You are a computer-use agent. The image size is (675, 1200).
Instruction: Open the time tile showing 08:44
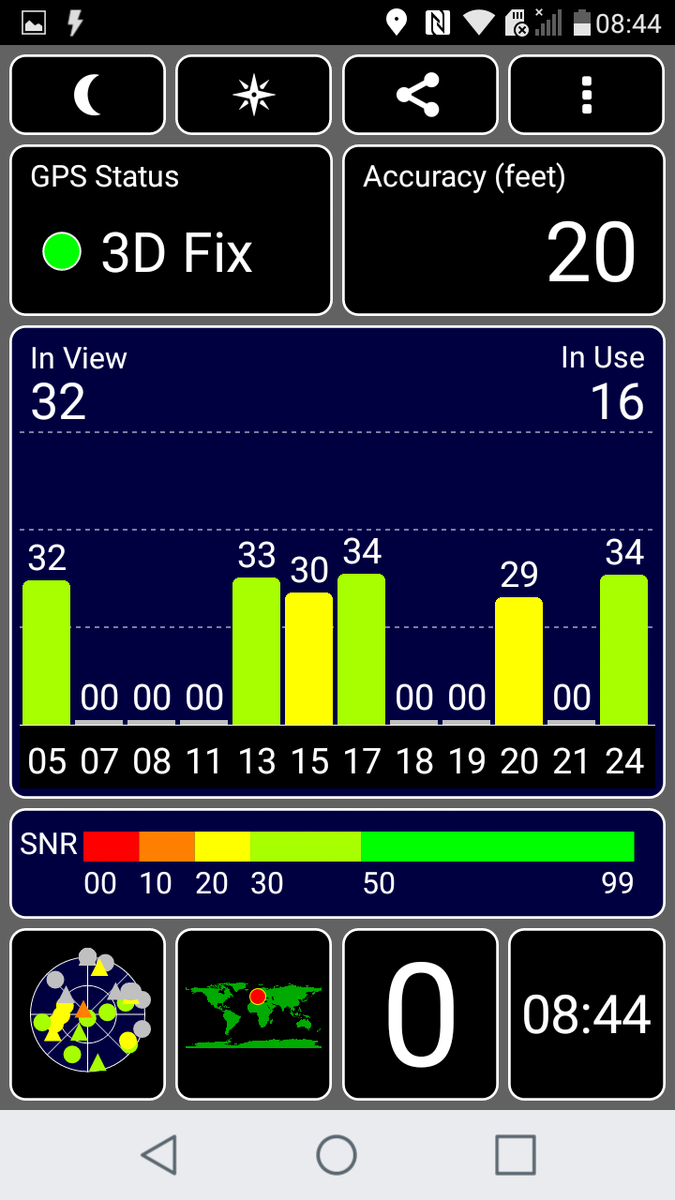click(586, 1015)
